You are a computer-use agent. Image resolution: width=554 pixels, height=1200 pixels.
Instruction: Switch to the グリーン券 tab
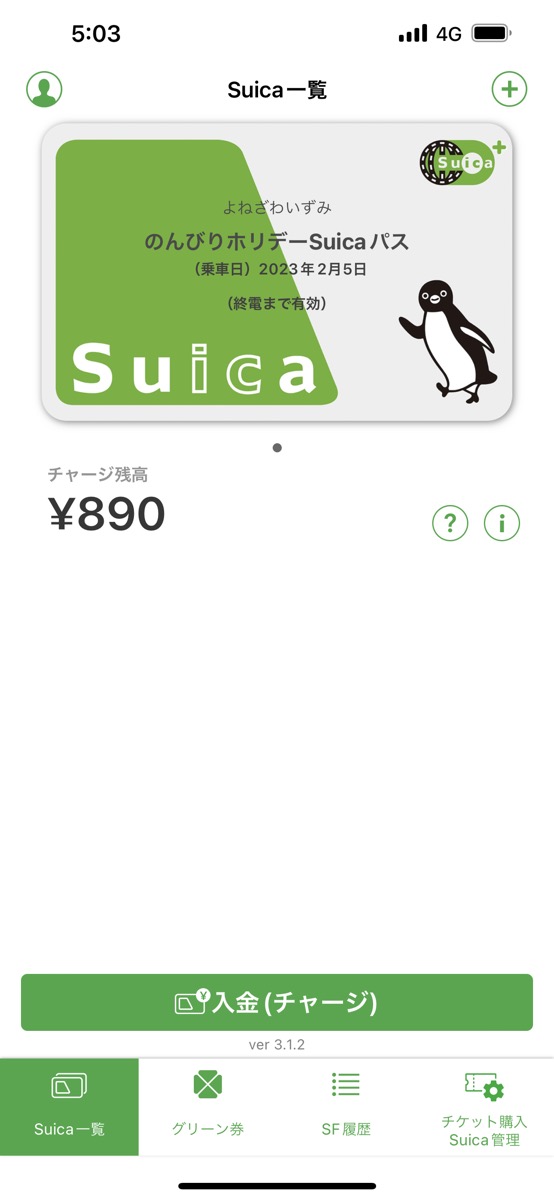tap(208, 1107)
